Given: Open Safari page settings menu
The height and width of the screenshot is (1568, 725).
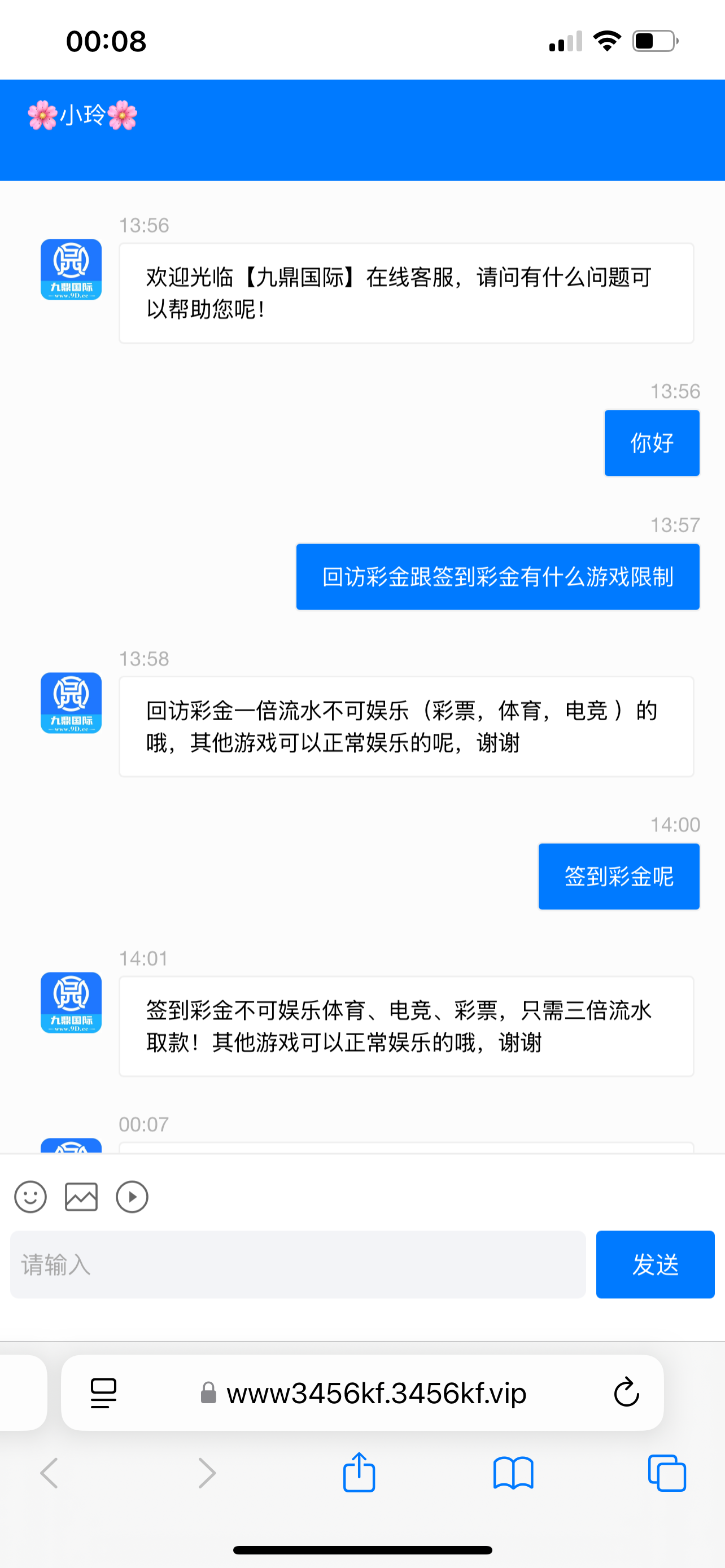Looking at the screenshot, I should click(x=103, y=1392).
